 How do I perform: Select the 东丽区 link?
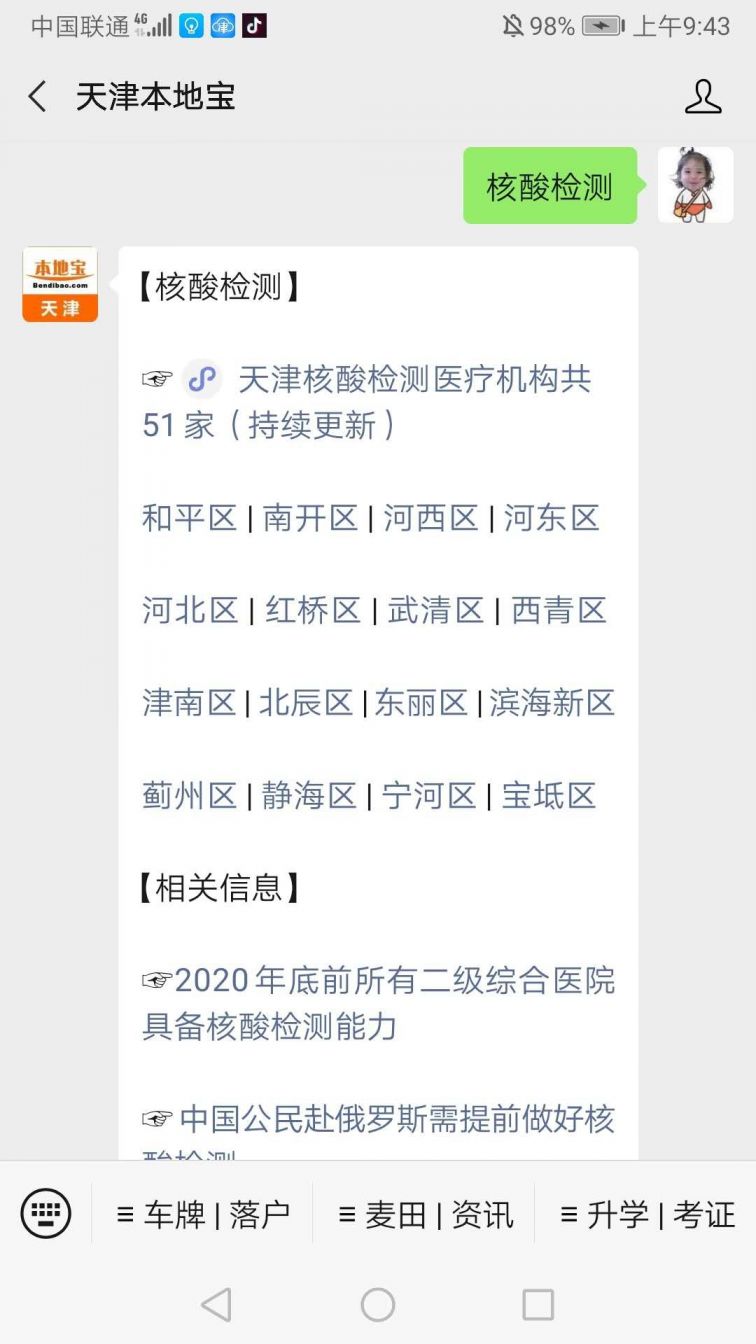click(x=421, y=703)
